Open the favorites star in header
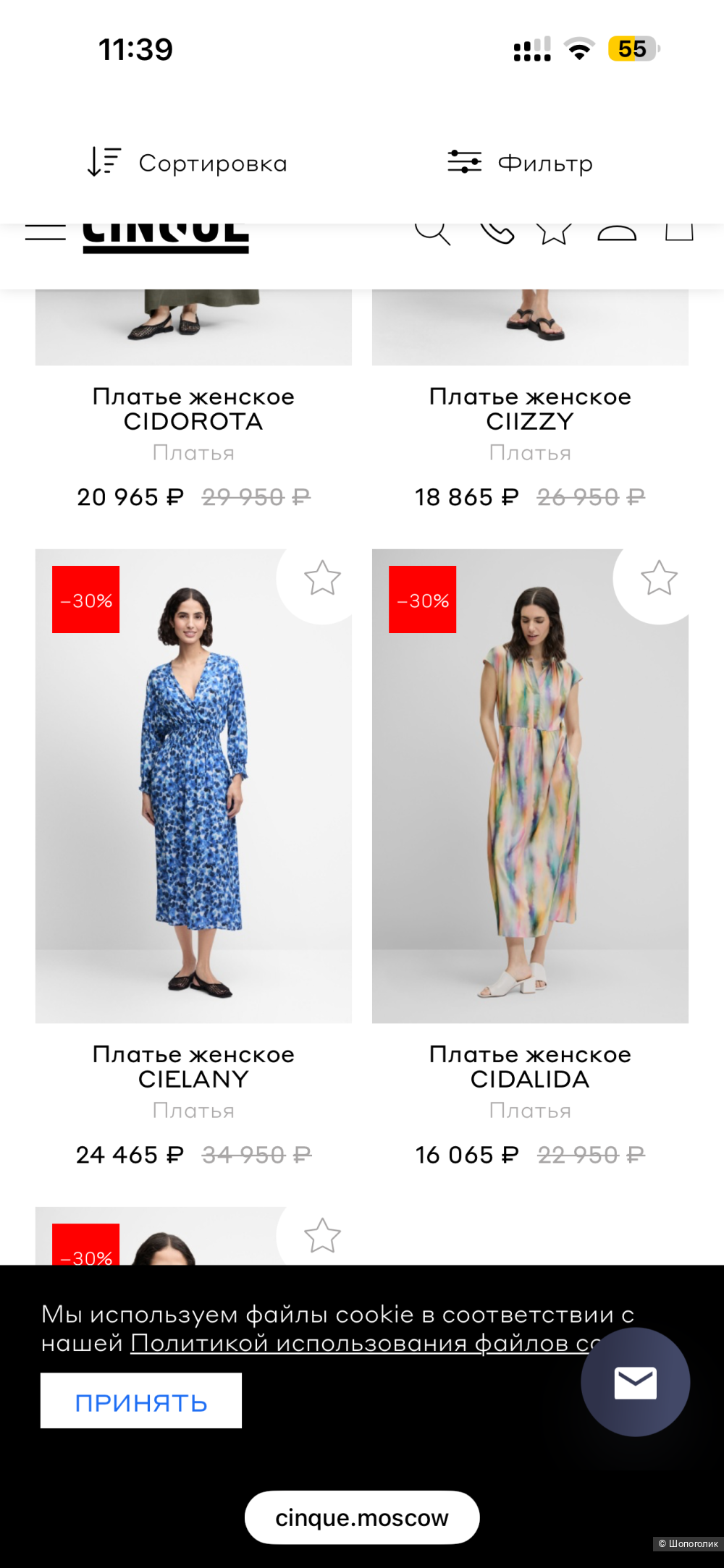Viewport: 724px width, 1568px height. click(554, 232)
